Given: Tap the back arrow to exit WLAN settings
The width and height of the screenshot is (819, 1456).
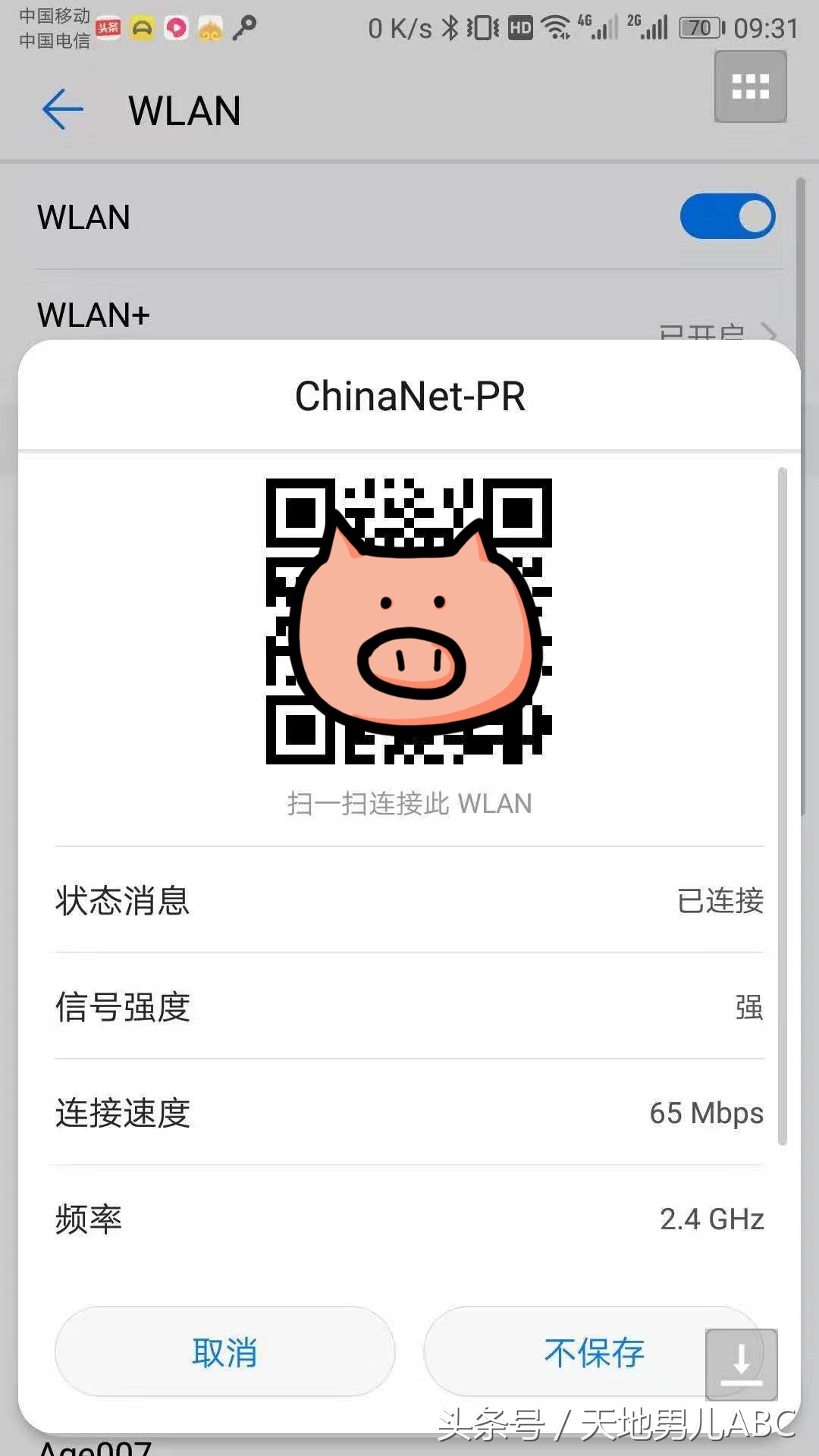Looking at the screenshot, I should pos(62,109).
